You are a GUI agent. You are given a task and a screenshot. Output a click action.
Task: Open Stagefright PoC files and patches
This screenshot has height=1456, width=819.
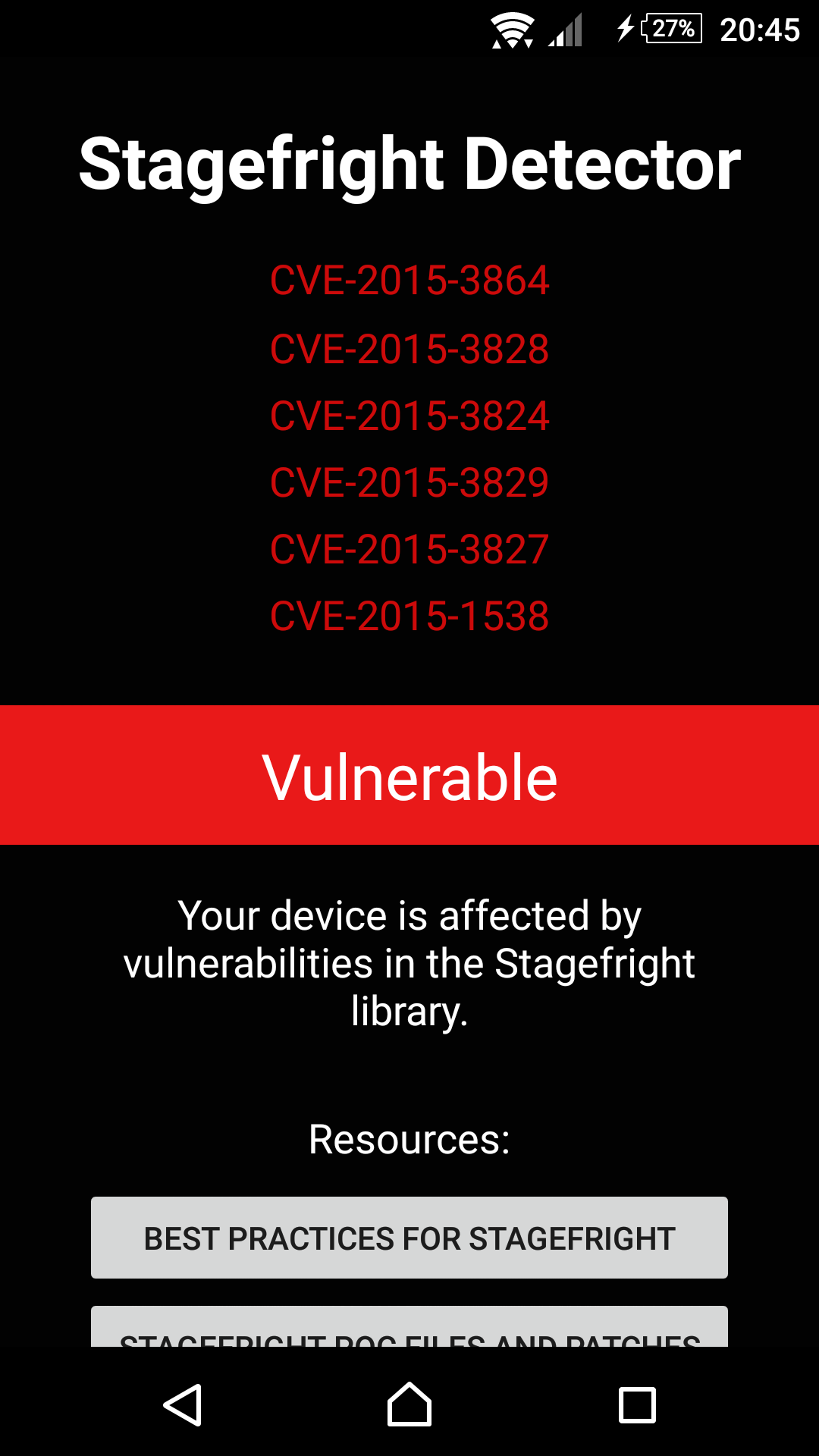[x=409, y=1329]
